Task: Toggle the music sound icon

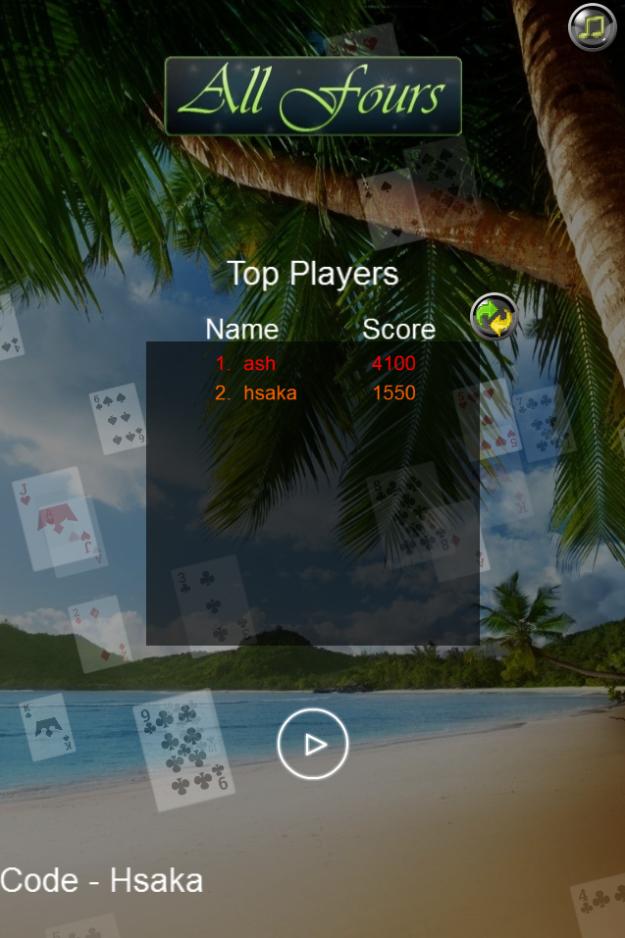Action: pyautogui.click(x=592, y=27)
